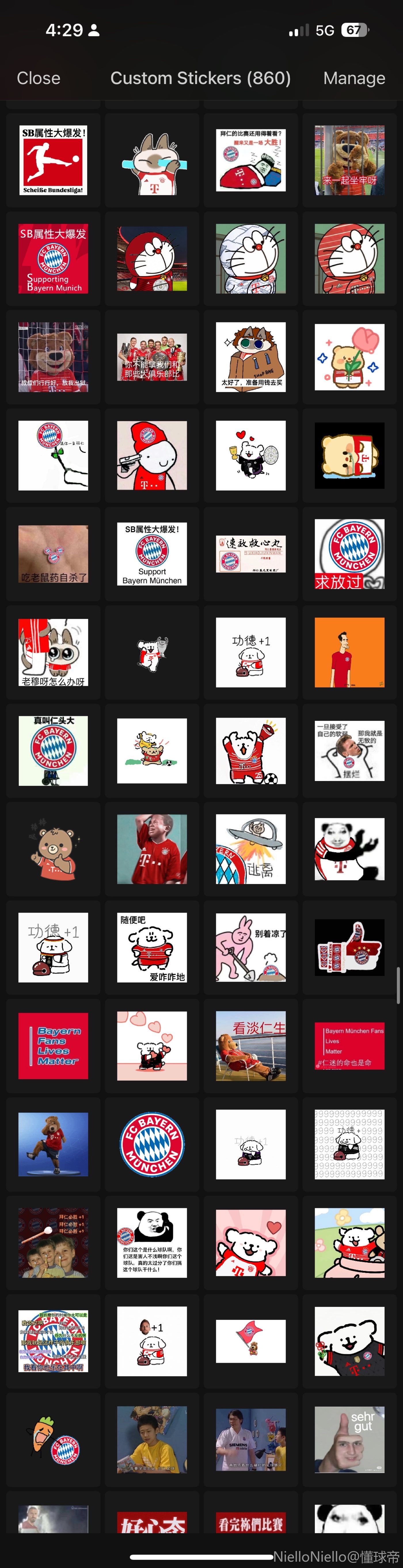This screenshot has width=403, height=1568.
Task: Select the '看淡仁生' bear on deckchair sticker
Action: (251, 1046)
